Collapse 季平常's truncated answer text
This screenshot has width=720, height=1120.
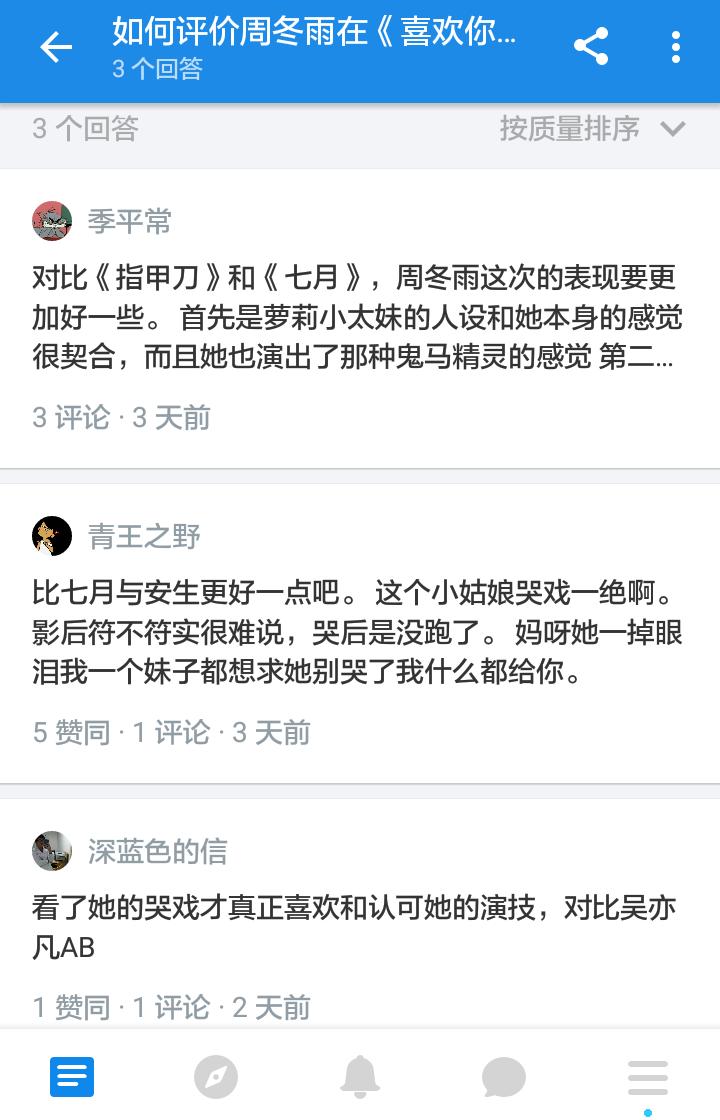tap(360, 322)
